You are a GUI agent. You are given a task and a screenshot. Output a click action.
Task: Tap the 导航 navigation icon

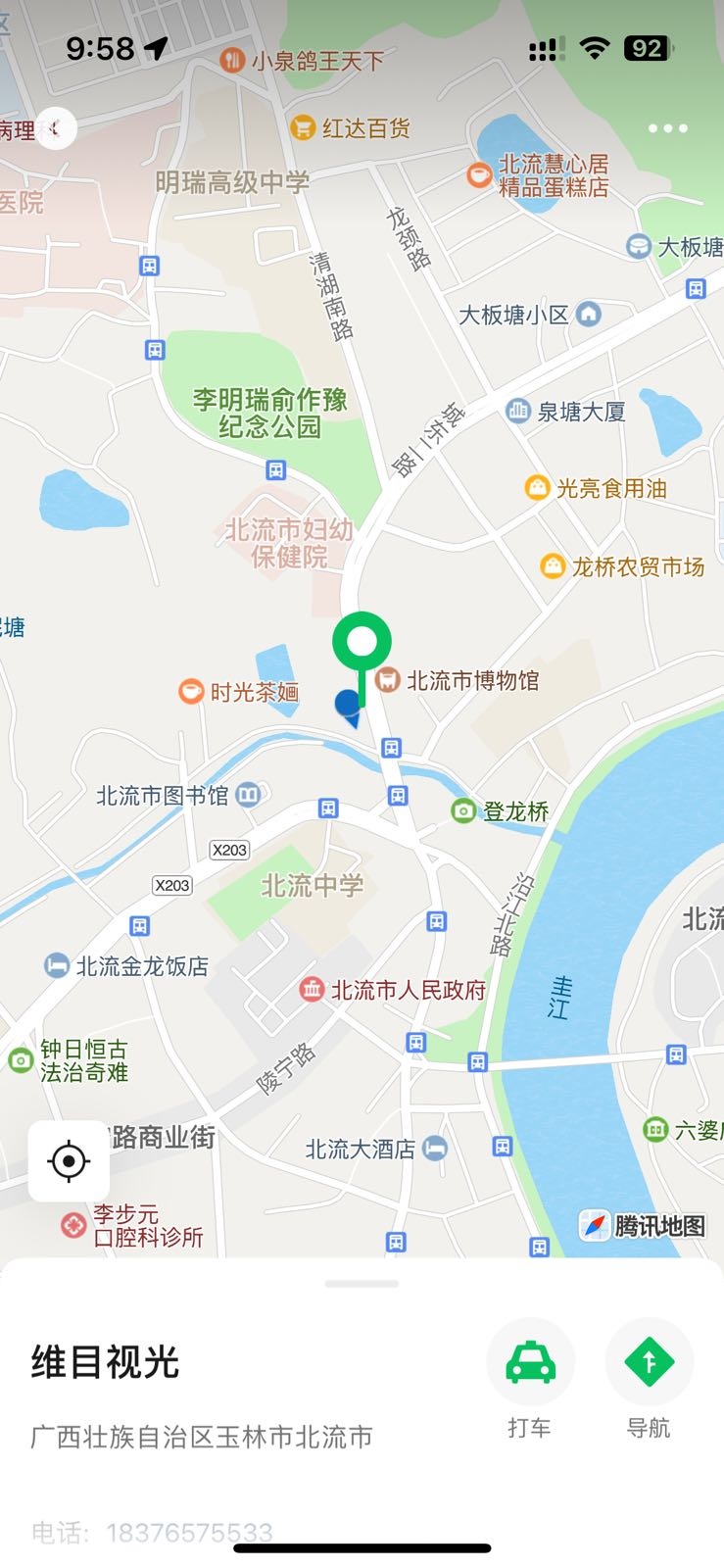click(648, 1360)
